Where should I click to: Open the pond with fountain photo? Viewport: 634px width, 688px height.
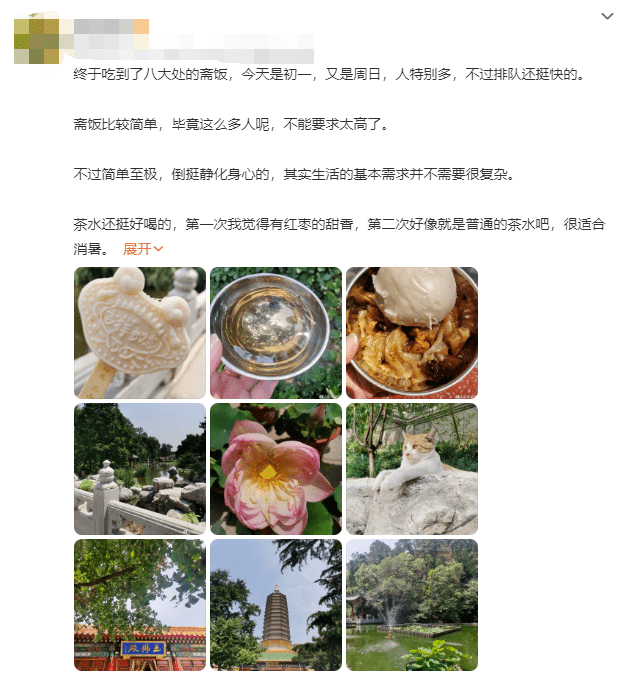click(x=412, y=605)
